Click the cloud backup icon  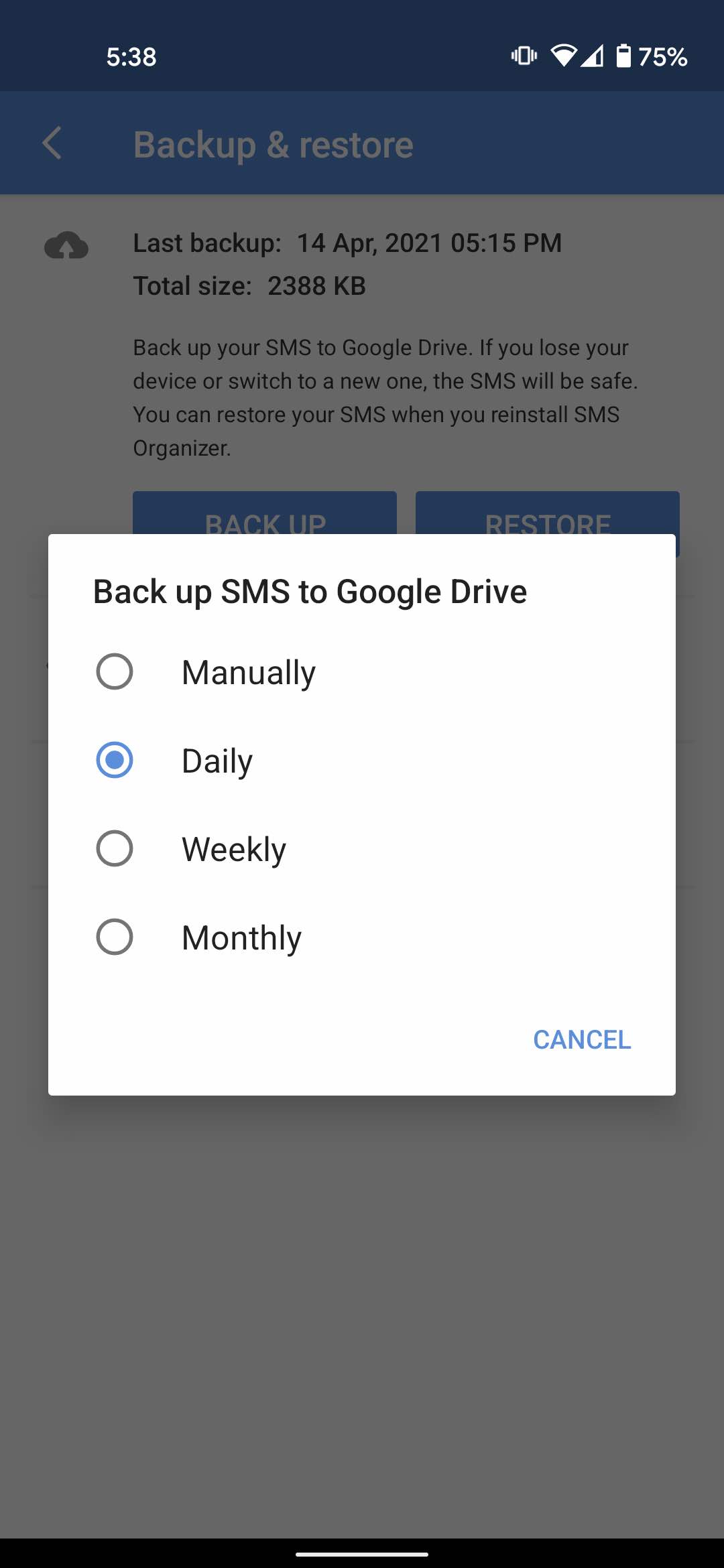point(65,247)
